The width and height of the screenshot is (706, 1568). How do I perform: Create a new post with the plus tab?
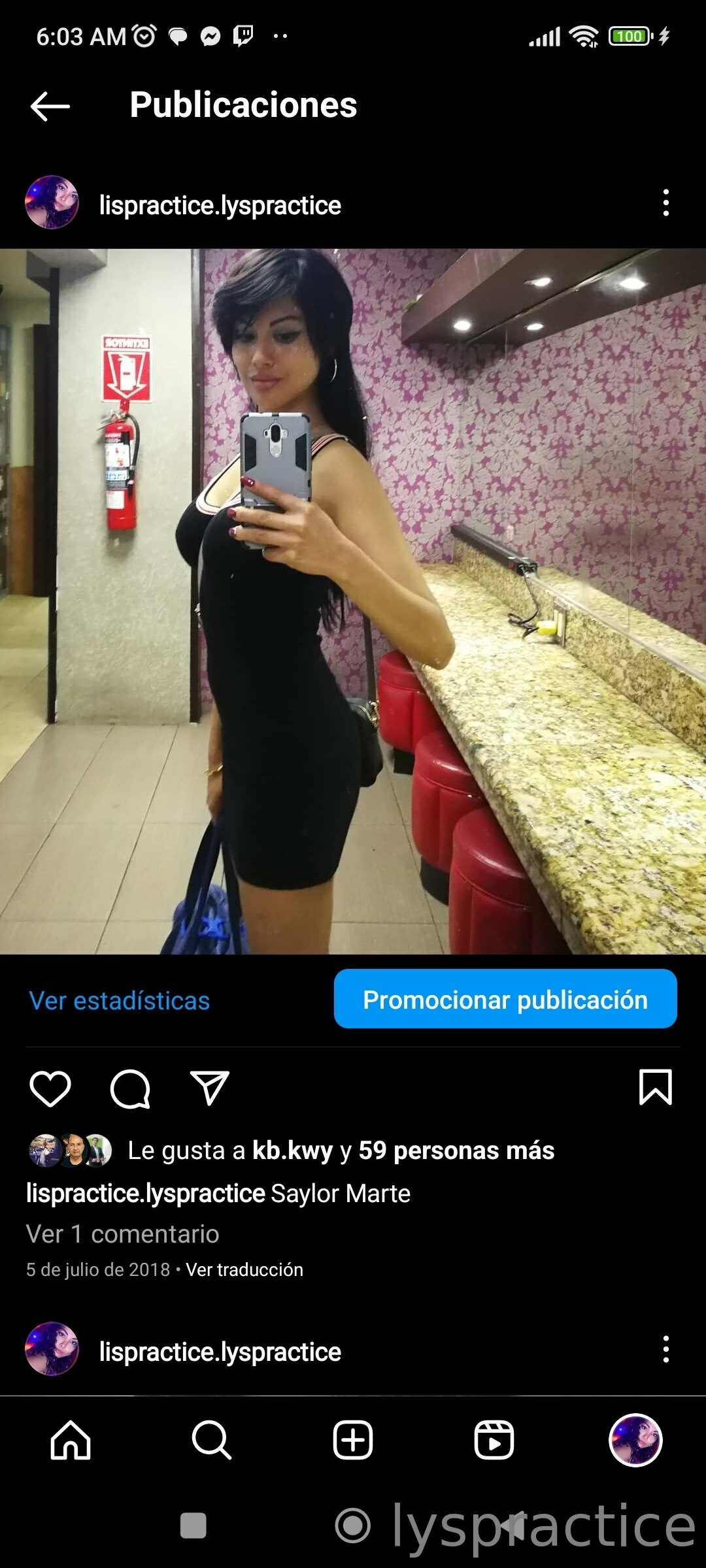coord(353,1440)
